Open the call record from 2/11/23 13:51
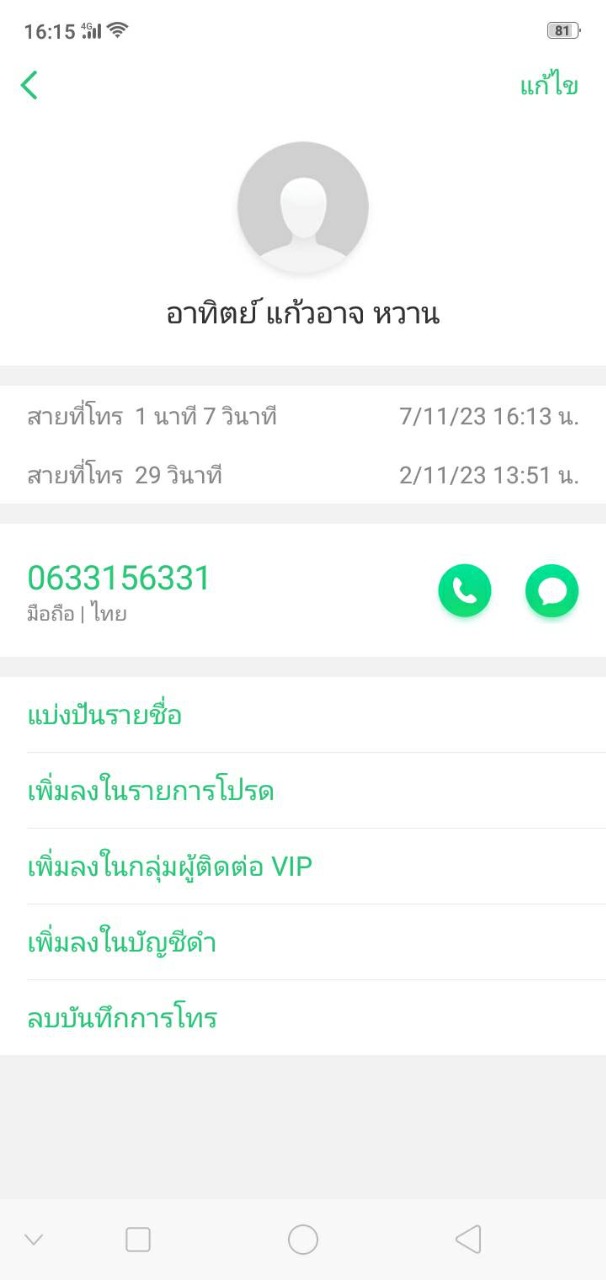Image resolution: width=606 pixels, height=1280 pixels. click(x=303, y=475)
